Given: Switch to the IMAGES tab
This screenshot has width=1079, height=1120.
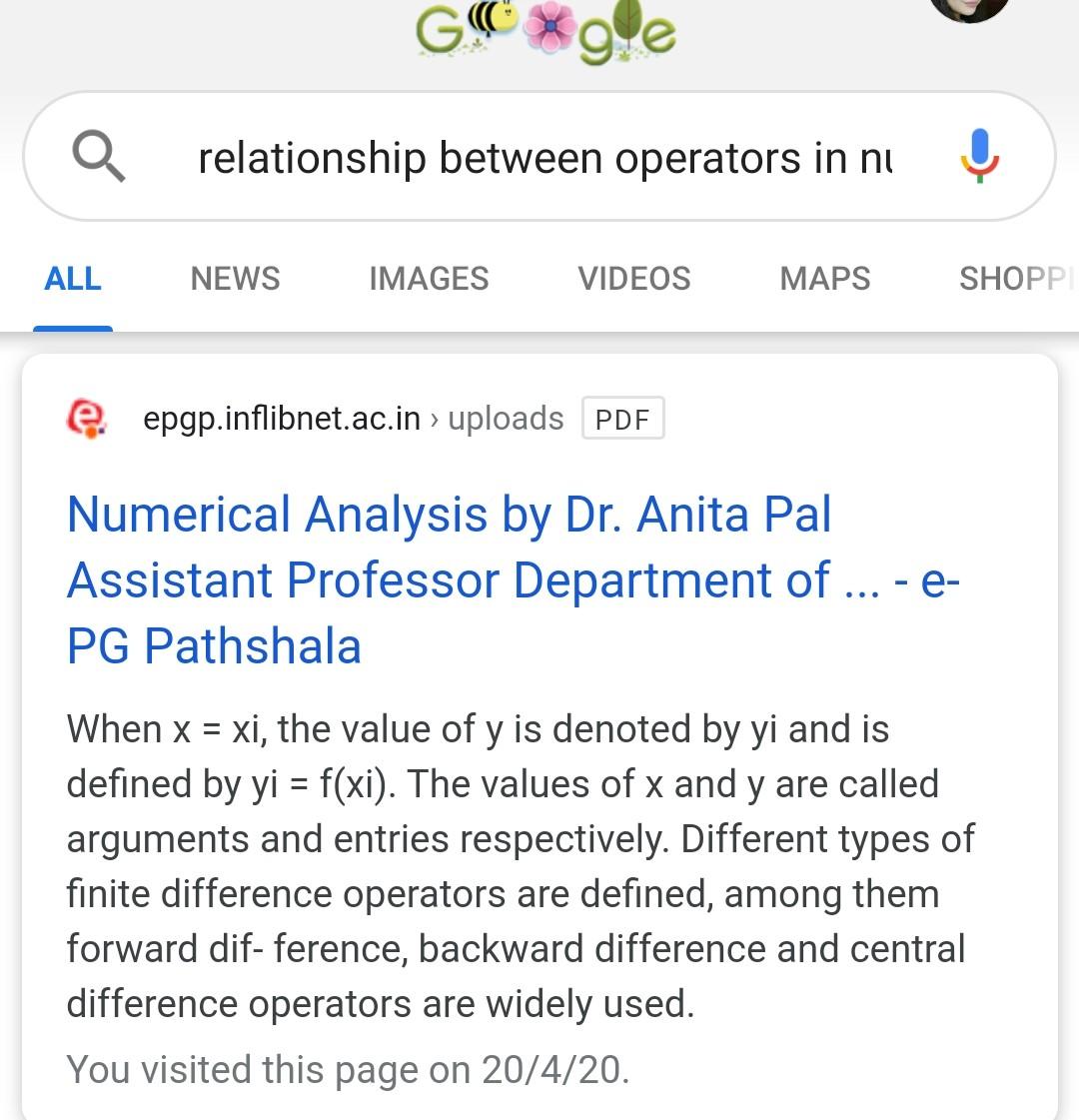Looking at the screenshot, I should click(429, 279).
